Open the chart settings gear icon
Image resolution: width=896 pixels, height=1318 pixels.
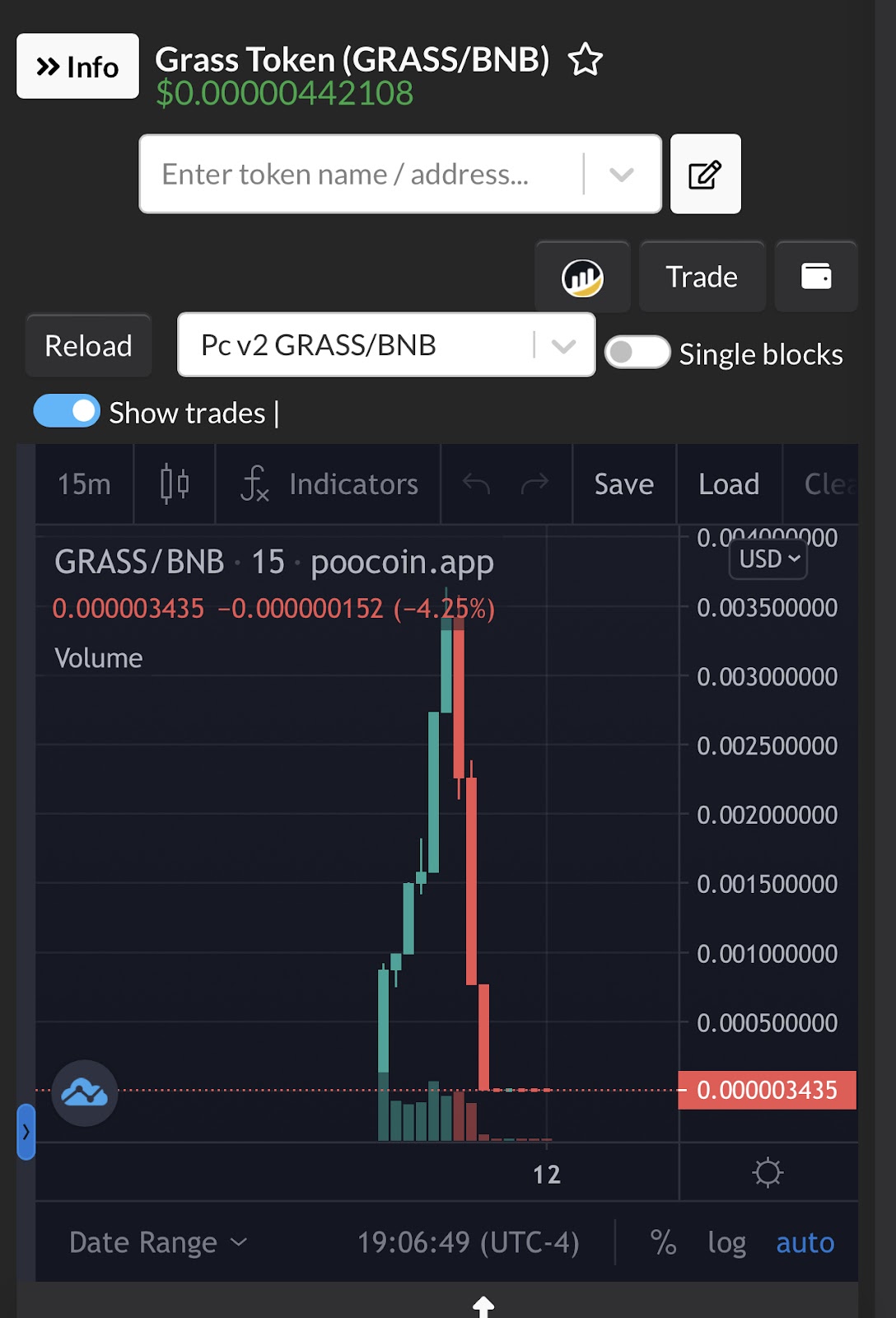(x=768, y=1172)
